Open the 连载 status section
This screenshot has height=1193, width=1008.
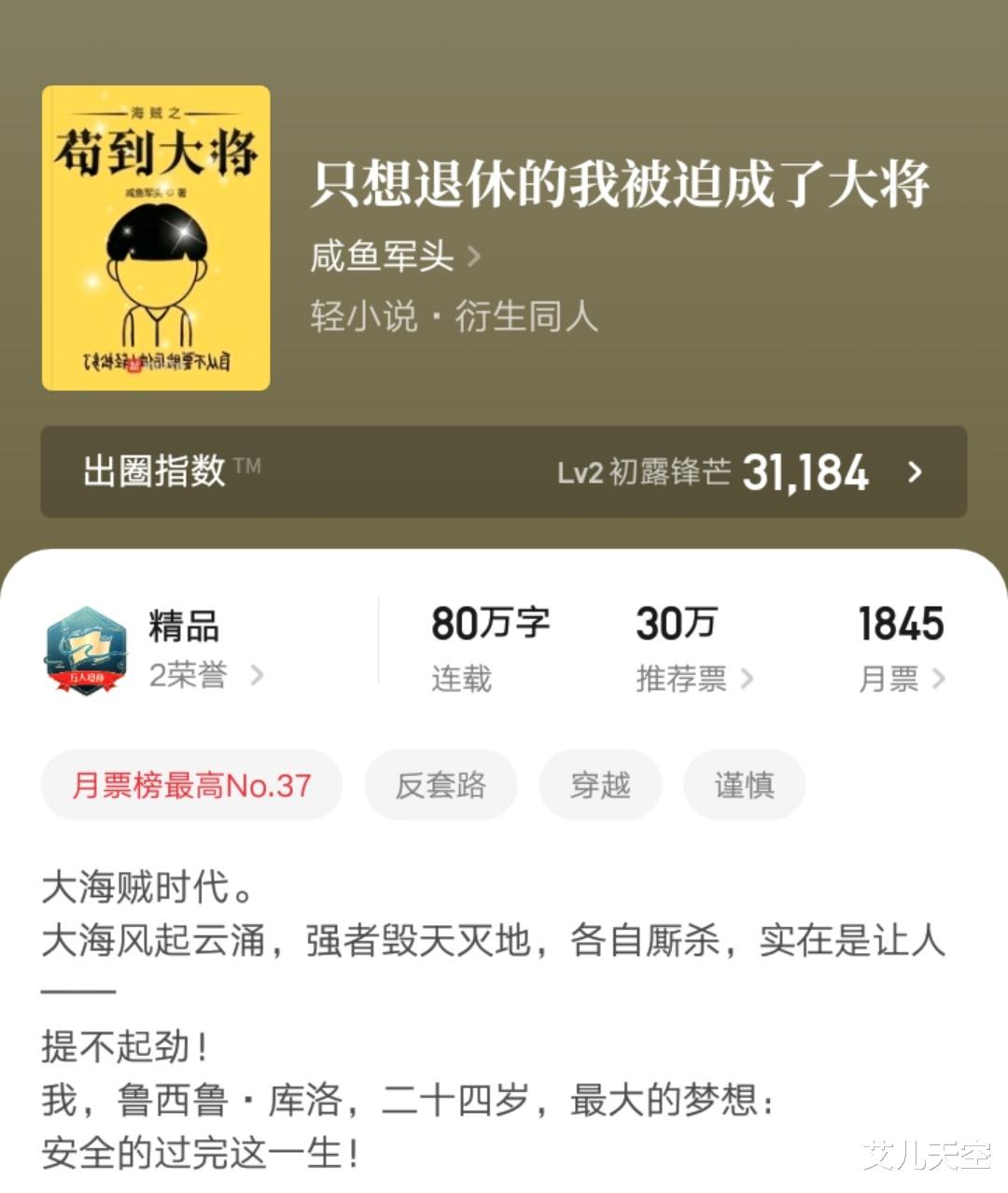[458, 680]
